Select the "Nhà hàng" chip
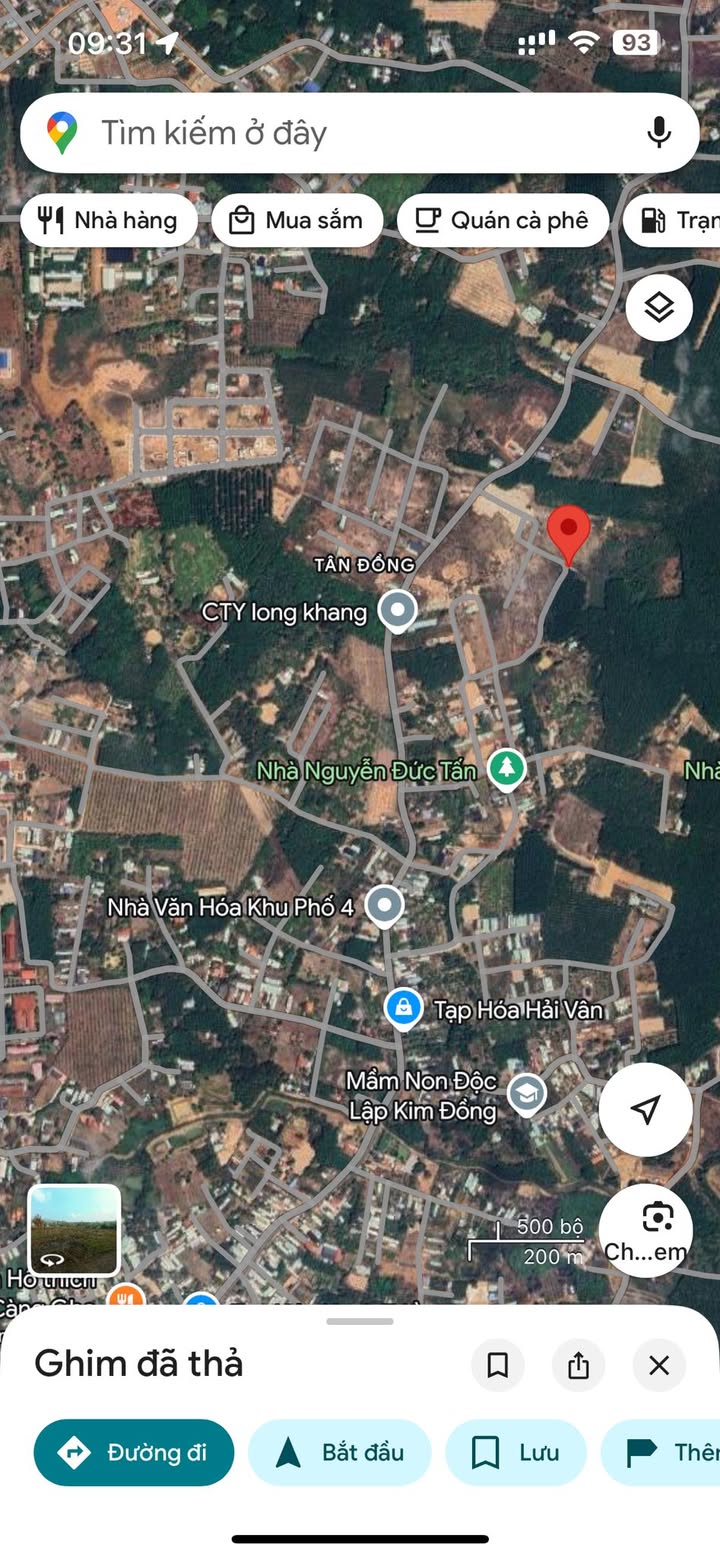This screenshot has width=720, height=1557. click(108, 220)
